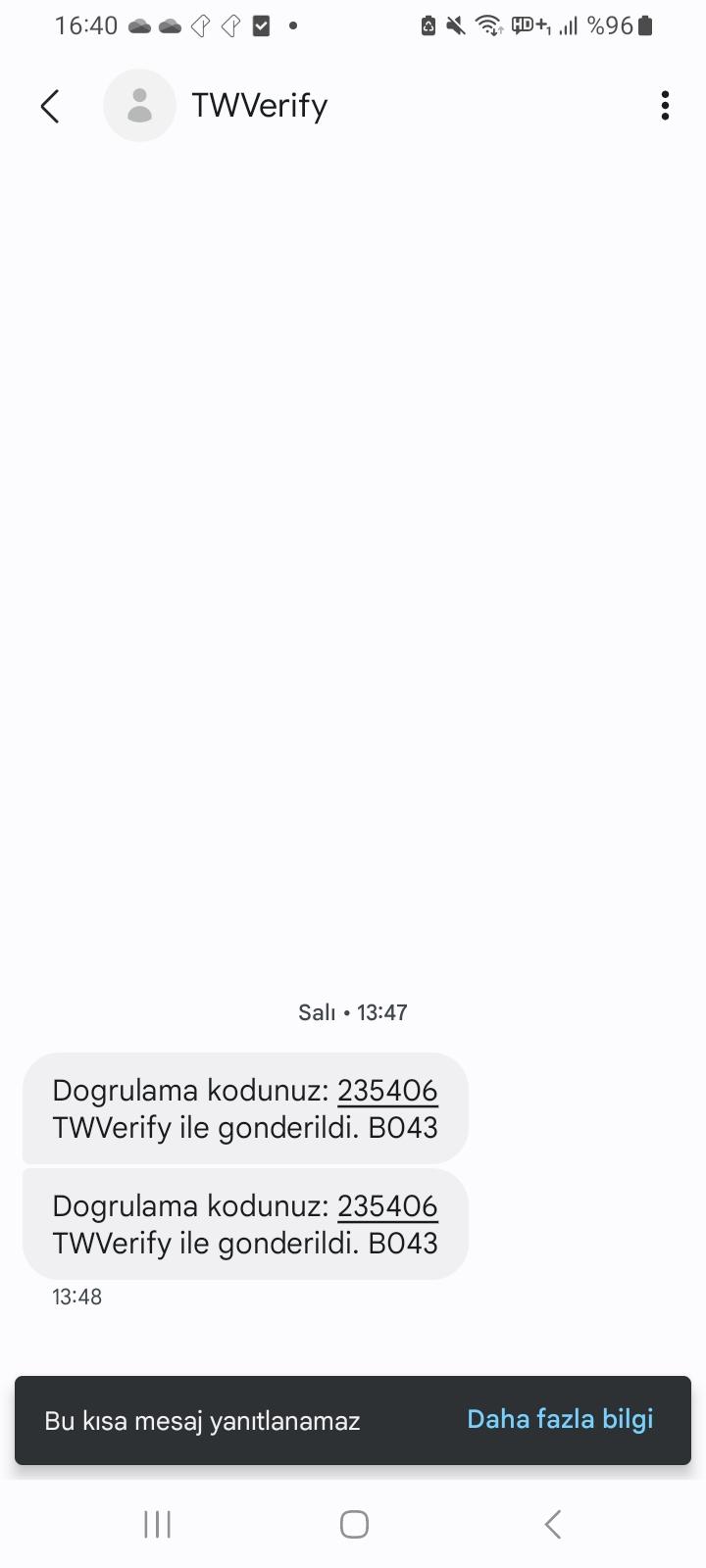Tap the TWVerify conversation title
Image resolution: width=706 pixels, height=1568 pixels.
pyautogui.click(x=259, y=105)
